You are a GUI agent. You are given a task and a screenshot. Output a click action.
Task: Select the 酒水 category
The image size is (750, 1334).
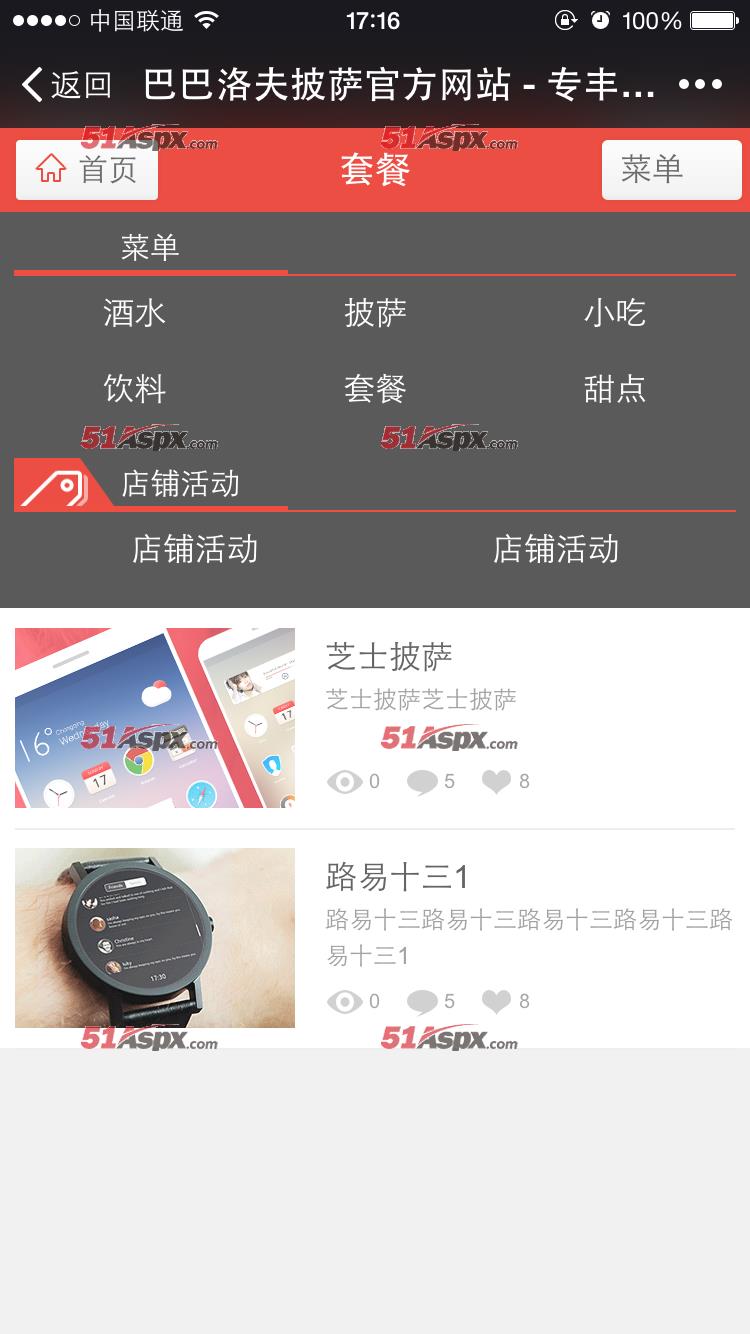click(x=134, y=313)
